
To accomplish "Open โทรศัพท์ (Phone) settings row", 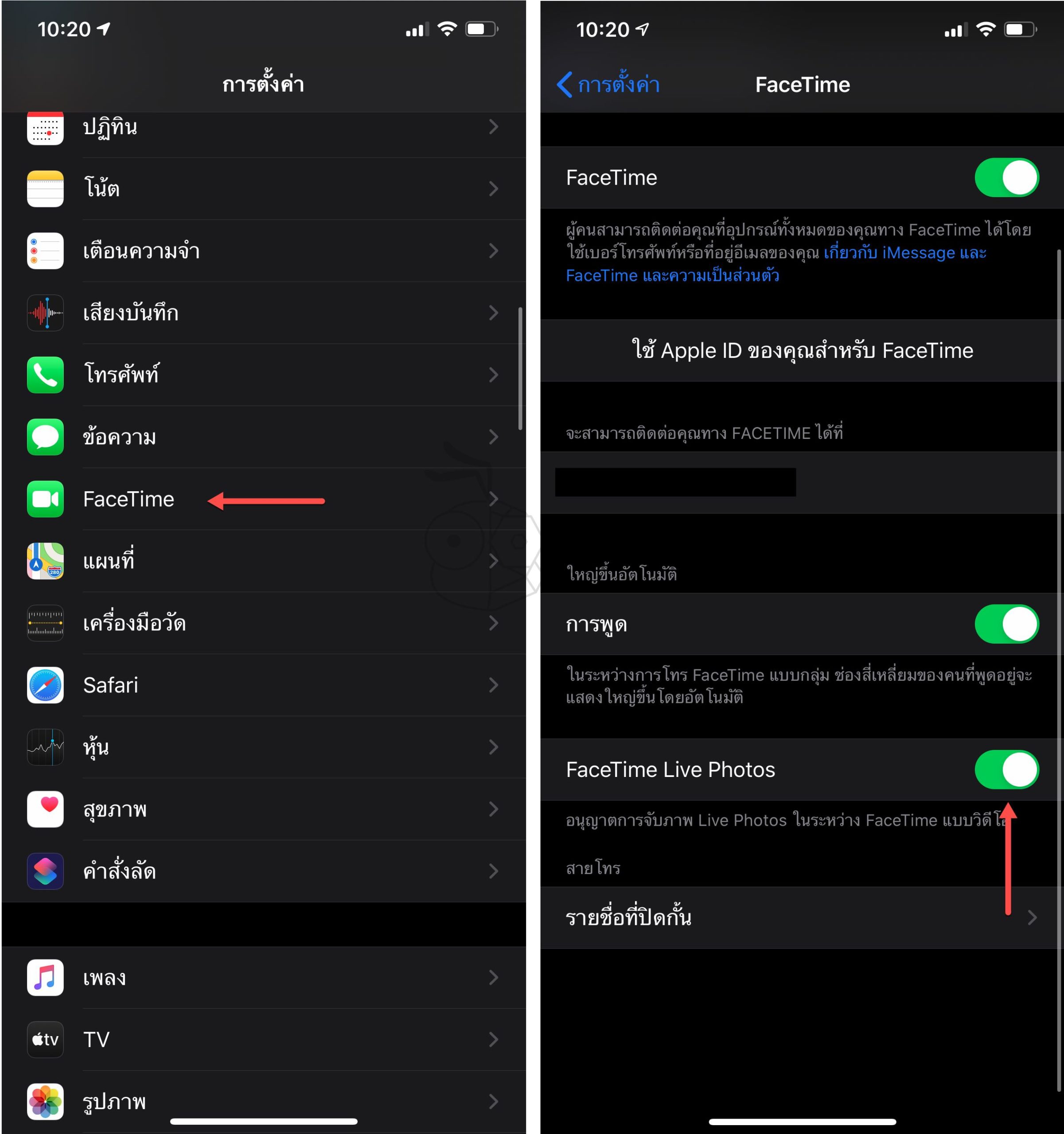I will [x=262, y=375].
